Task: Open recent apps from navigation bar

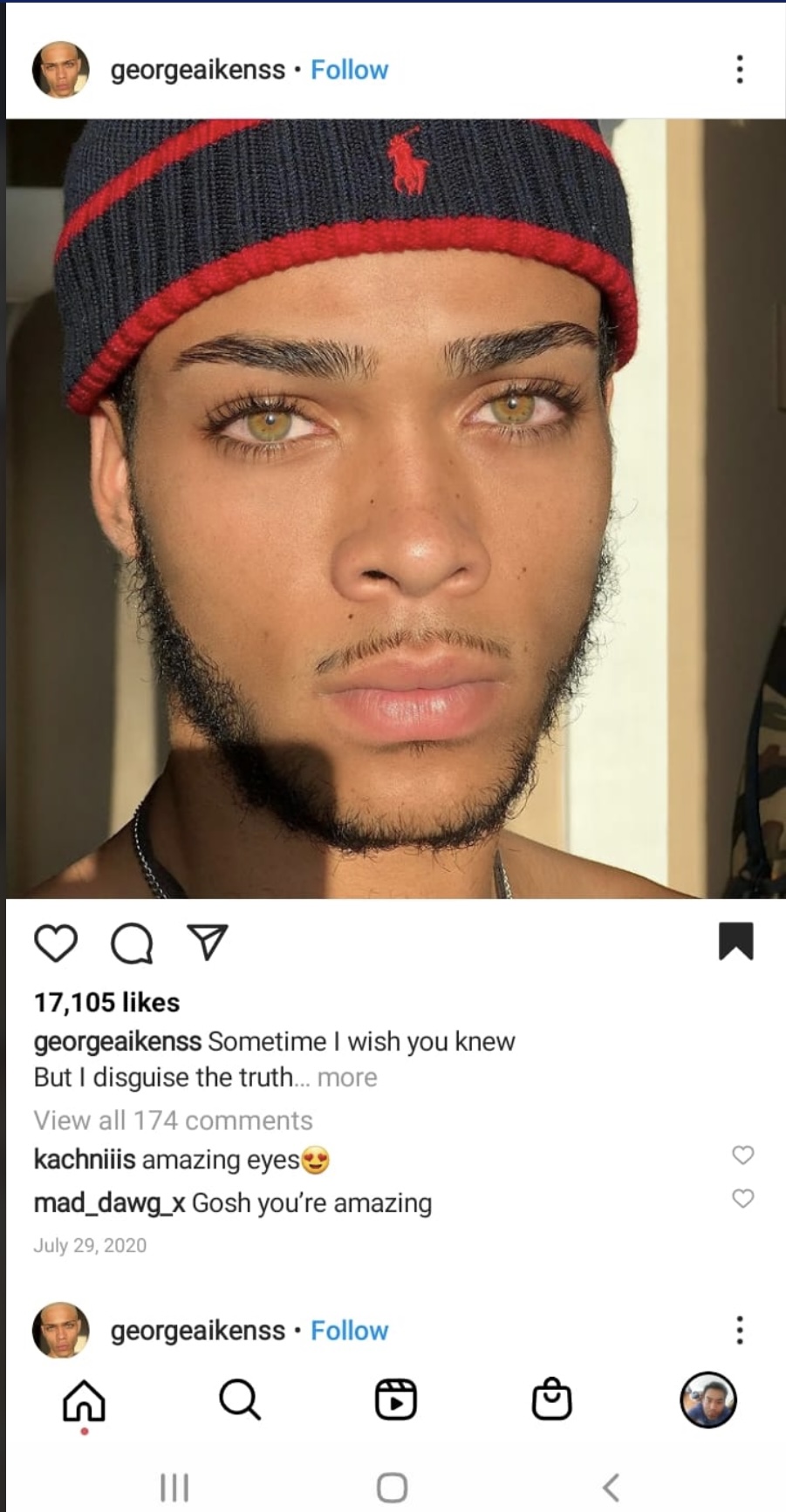Action: pyautogui.click(x=174, y=1488)
